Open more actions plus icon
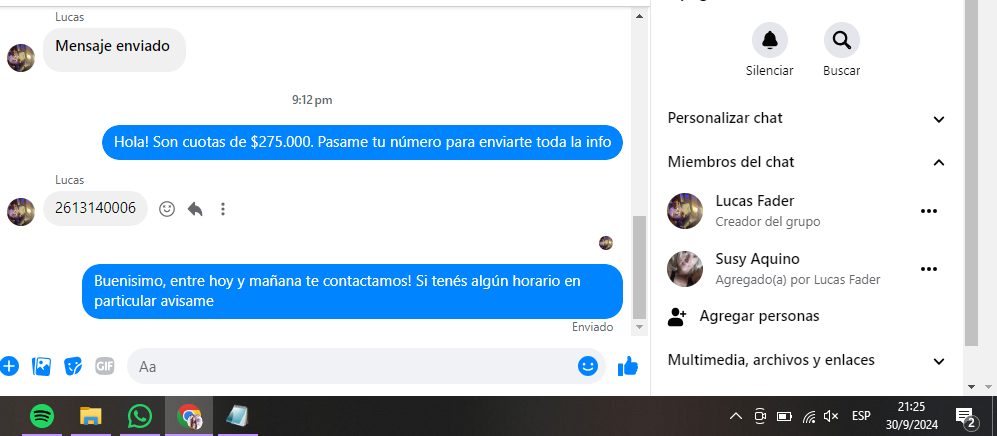This screenshot has width=997, height=436. [x=9, y=366]
